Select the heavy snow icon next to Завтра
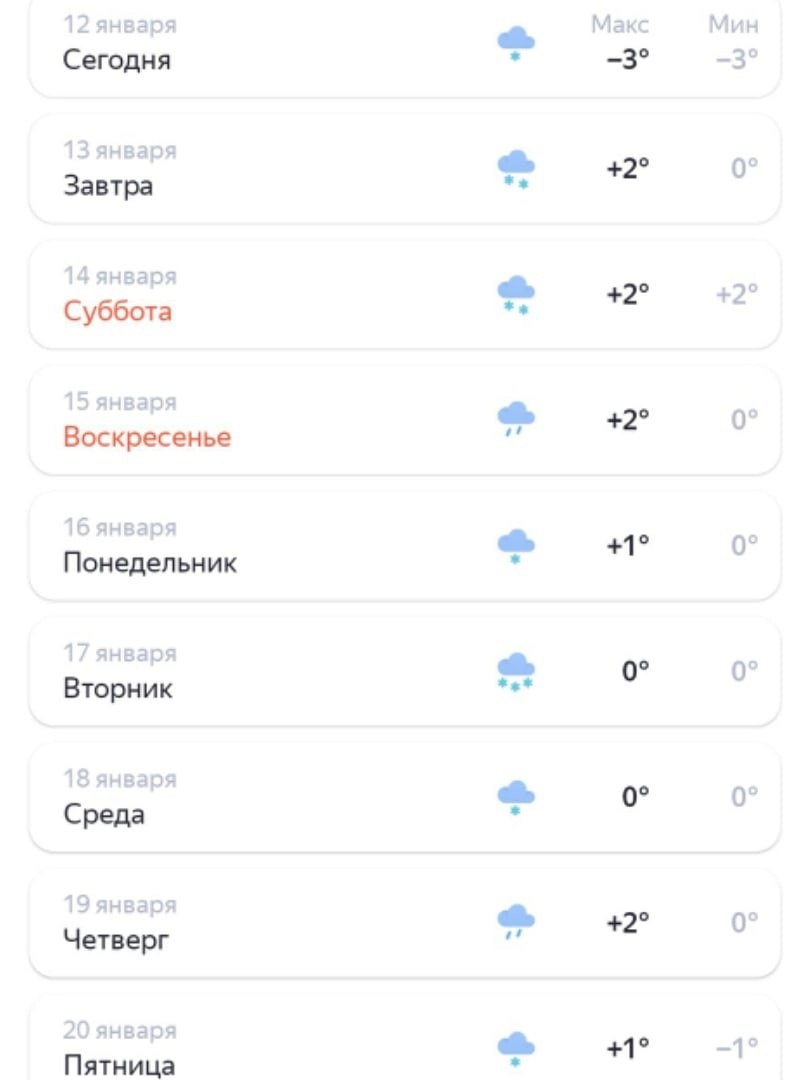 [x=514, y=168]
